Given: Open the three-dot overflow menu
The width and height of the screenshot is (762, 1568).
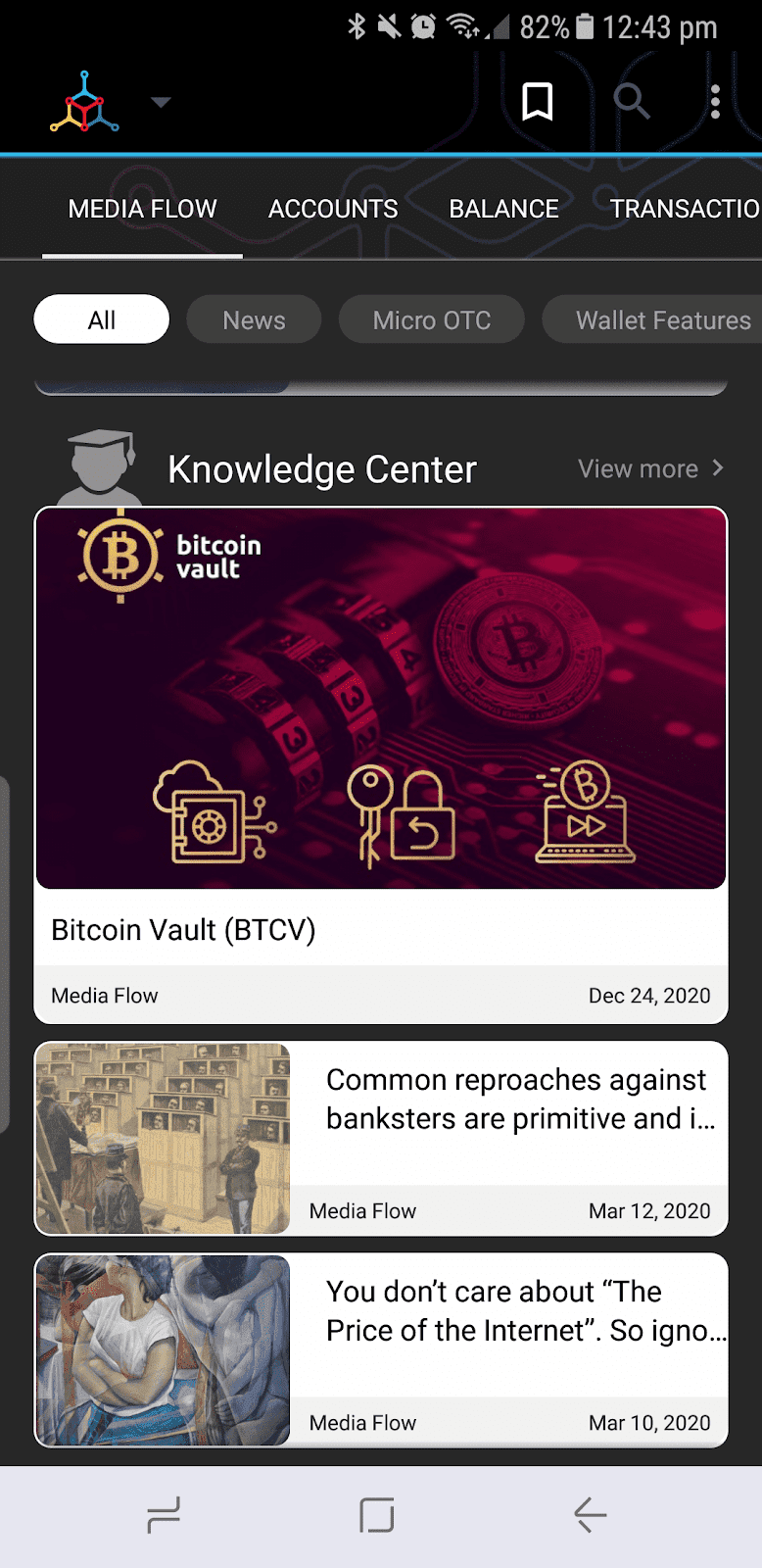Looking at the screenshot, I should tap(716, 101).
